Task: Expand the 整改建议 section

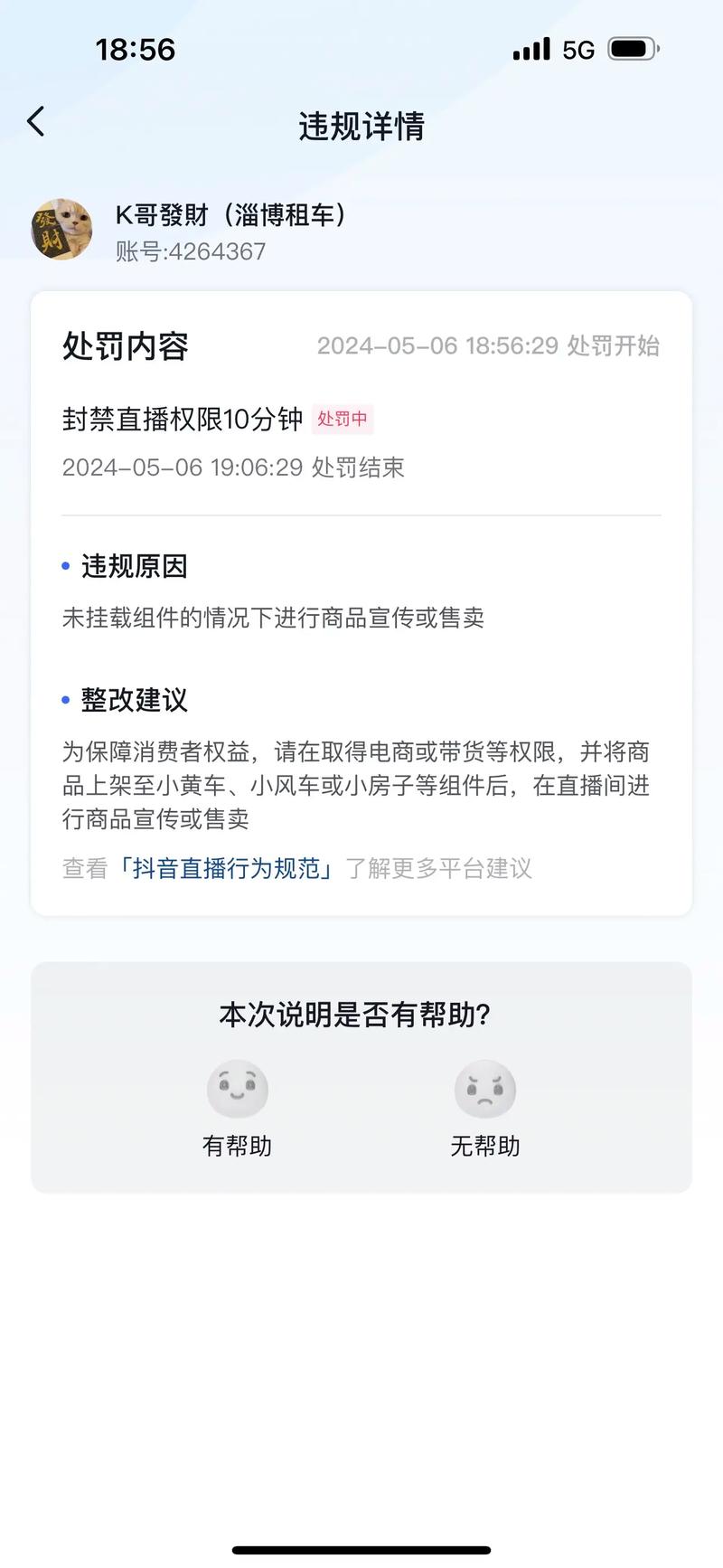Action: (x=134, y=699)
